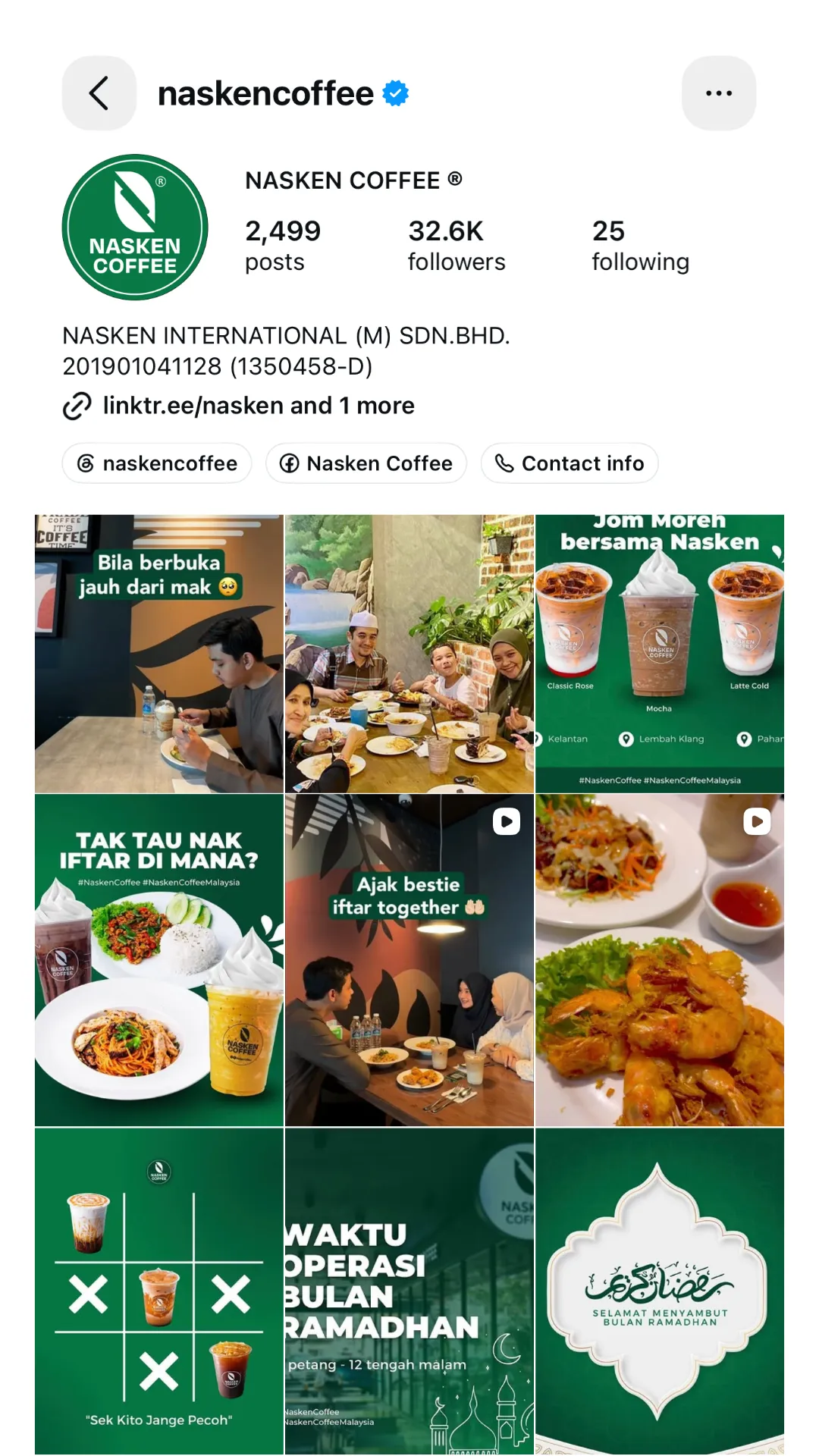The width and height of the screenshot is (819, 1456).
Task: Open the 'Bila berbuka jauh dari mak' post
Action: pos(159,654)
